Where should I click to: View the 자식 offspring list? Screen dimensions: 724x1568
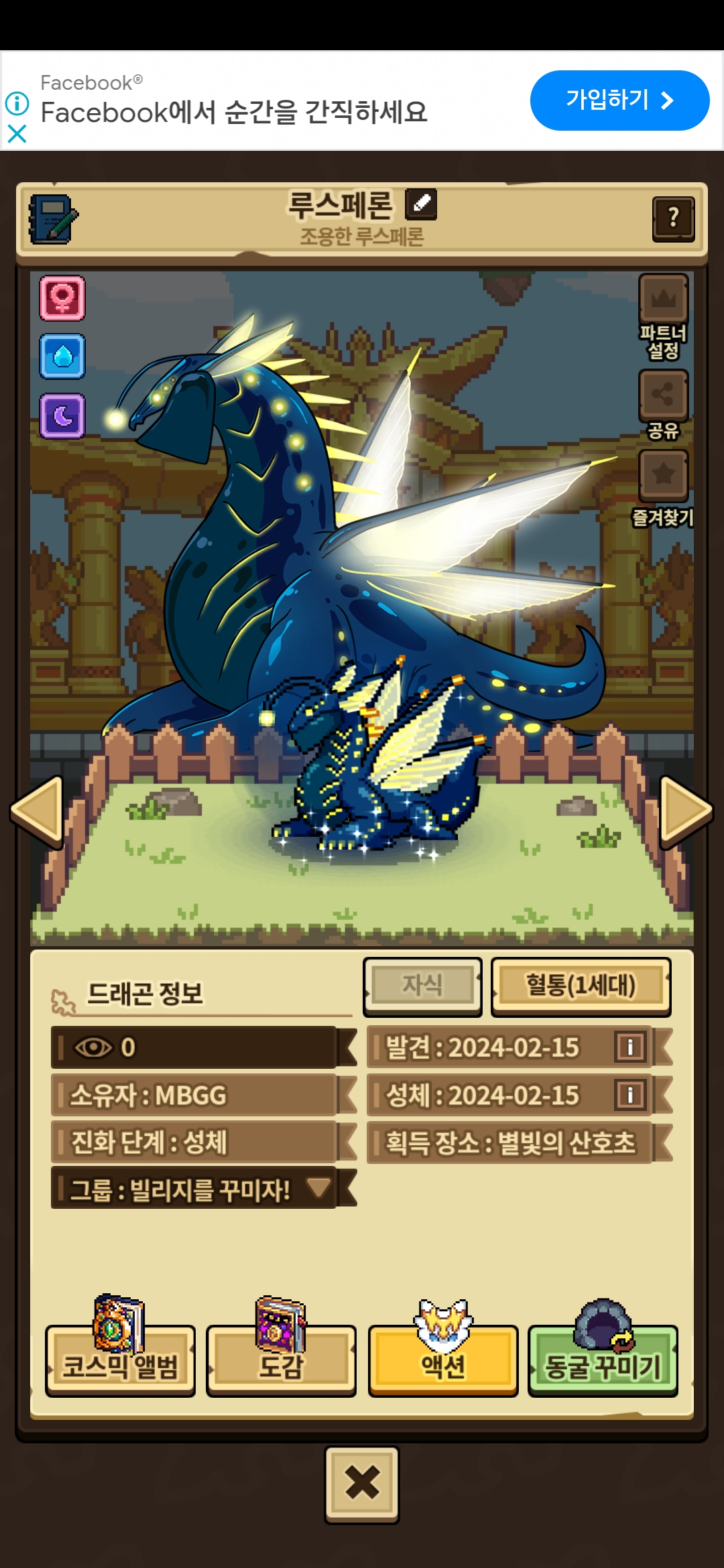(x=422, y=986)
